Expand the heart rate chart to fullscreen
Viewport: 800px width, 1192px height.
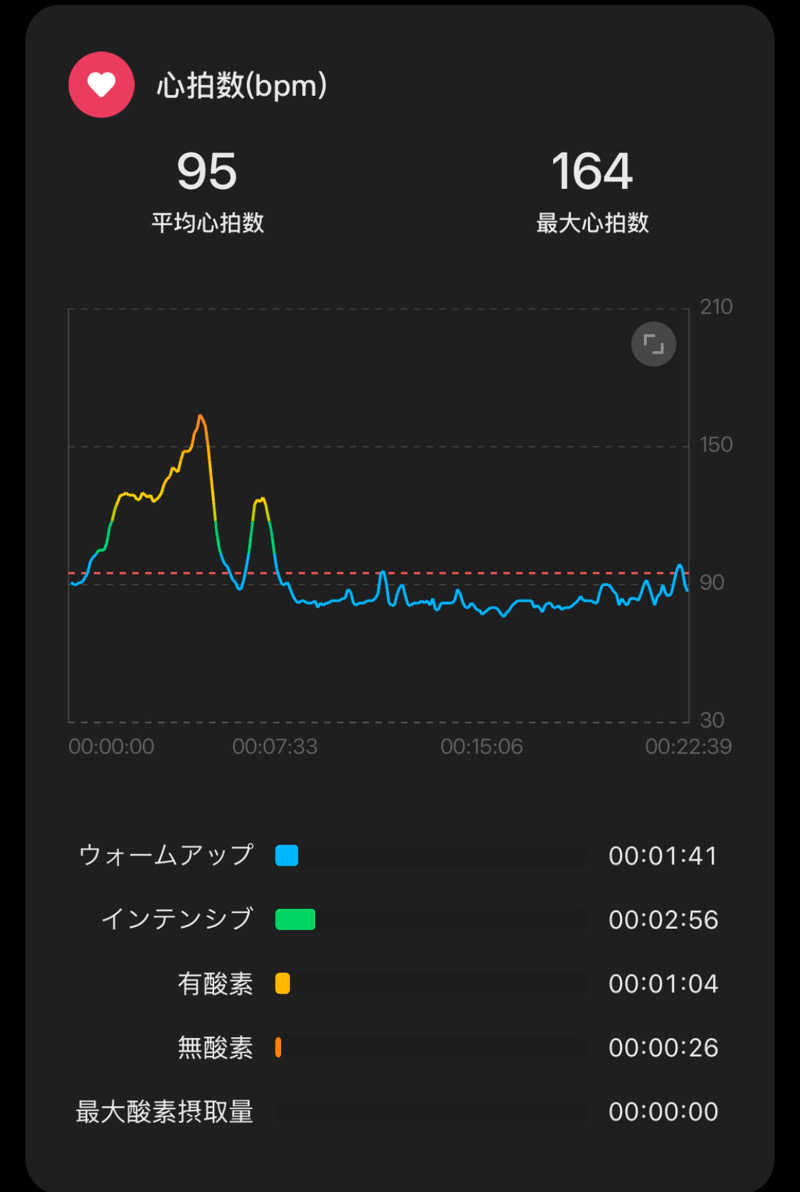coord(654,345)
